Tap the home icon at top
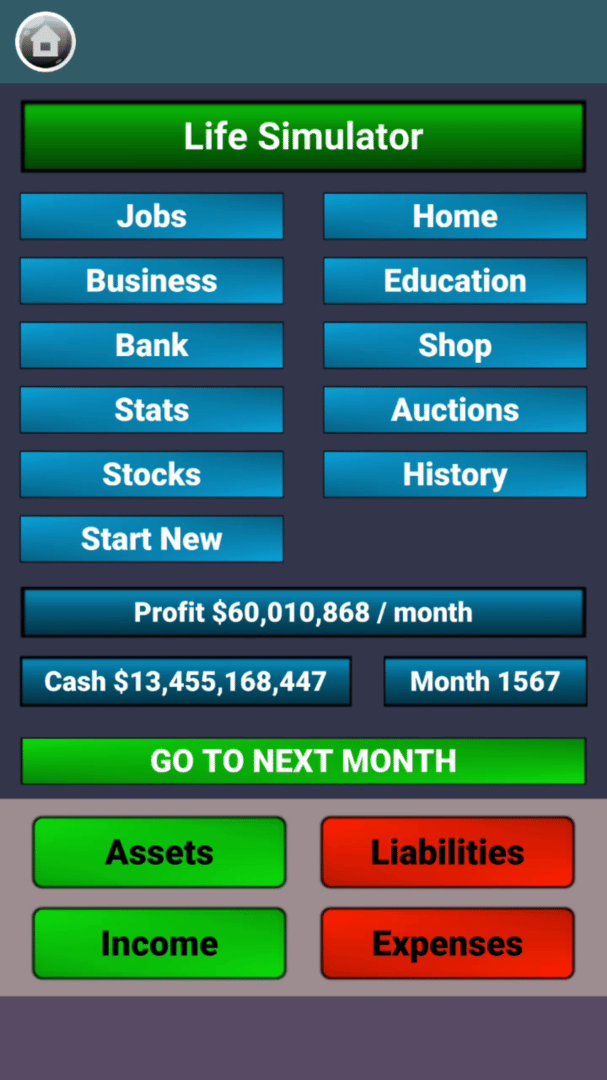 (x=45, y=41)
